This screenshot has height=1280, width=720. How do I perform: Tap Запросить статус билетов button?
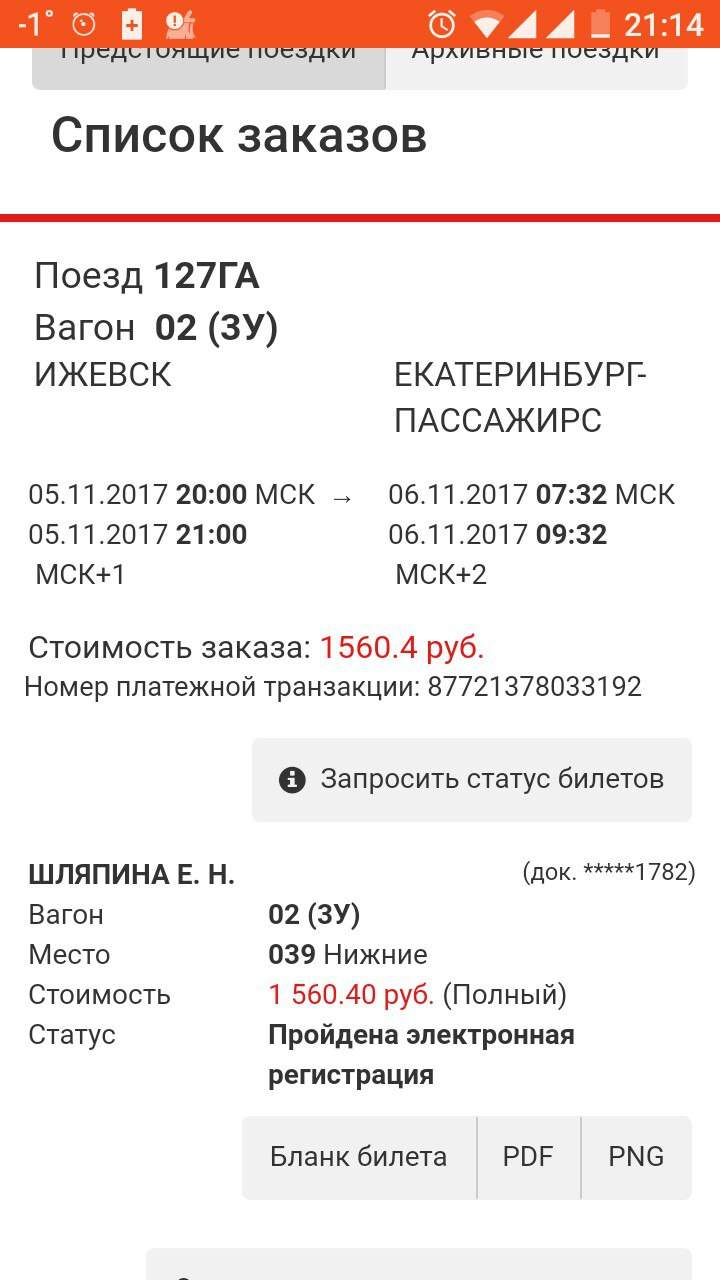[x=472, y=780]
